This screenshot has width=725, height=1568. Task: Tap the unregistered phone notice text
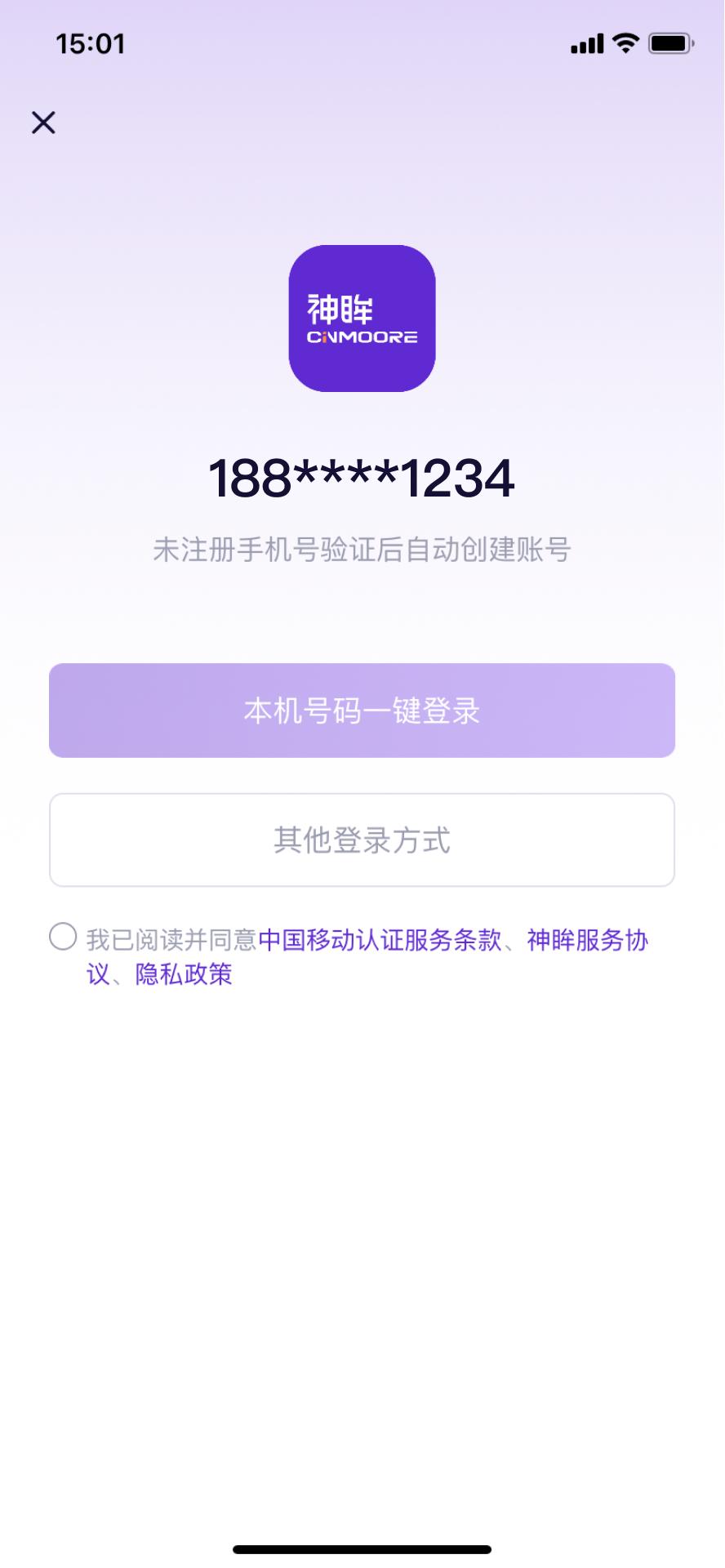362,550
